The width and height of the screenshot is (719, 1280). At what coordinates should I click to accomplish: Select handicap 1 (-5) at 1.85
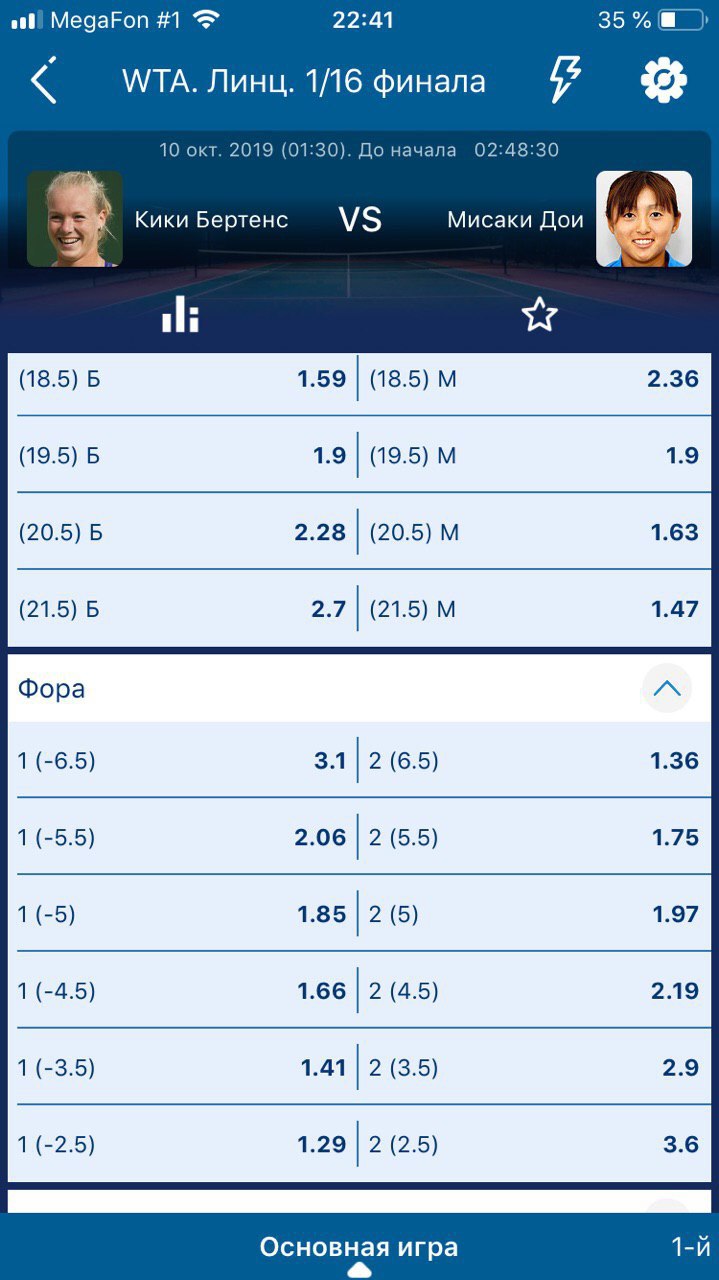(183, 914)
